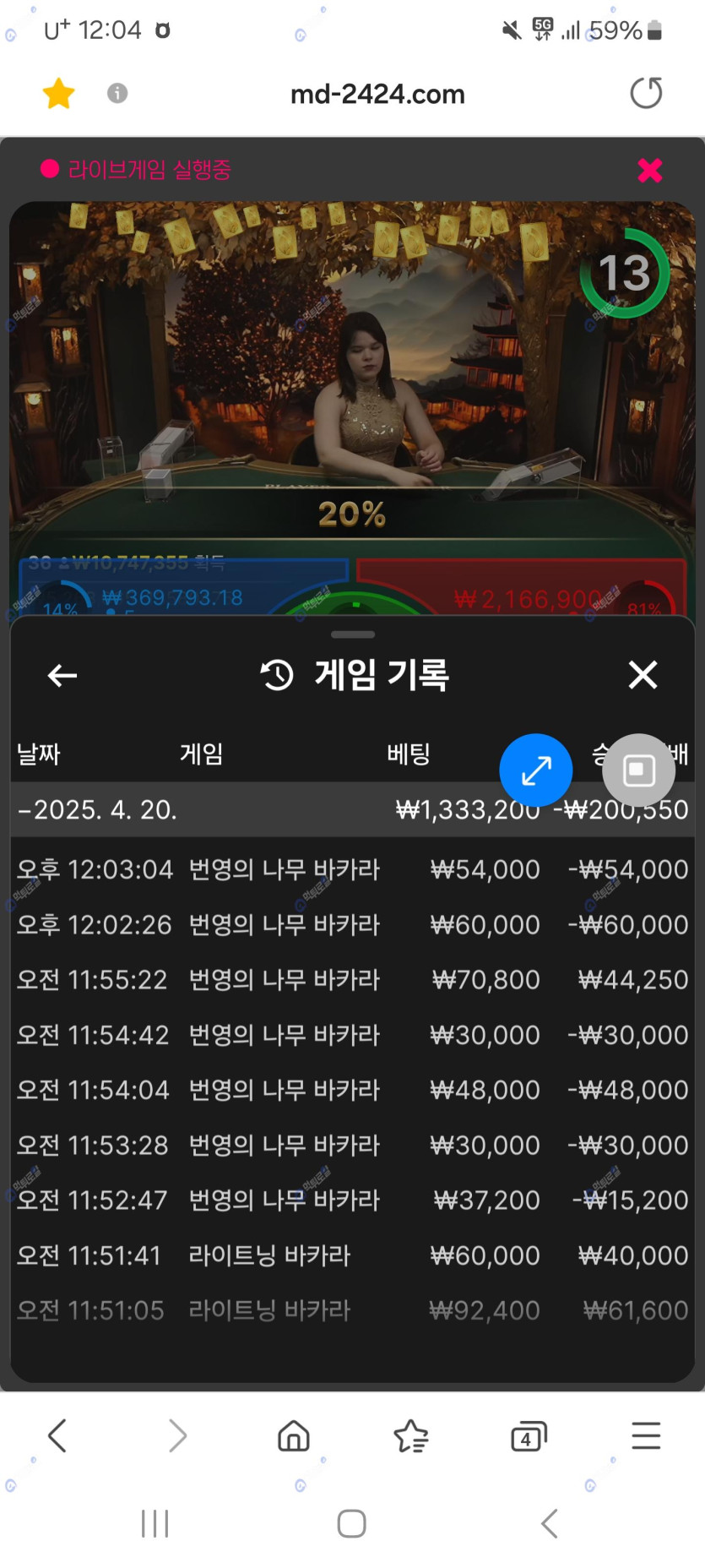Image resolution: width=705 pixels, height=1568 pixels.
Task: Close the game history panel
Action: 643,675
